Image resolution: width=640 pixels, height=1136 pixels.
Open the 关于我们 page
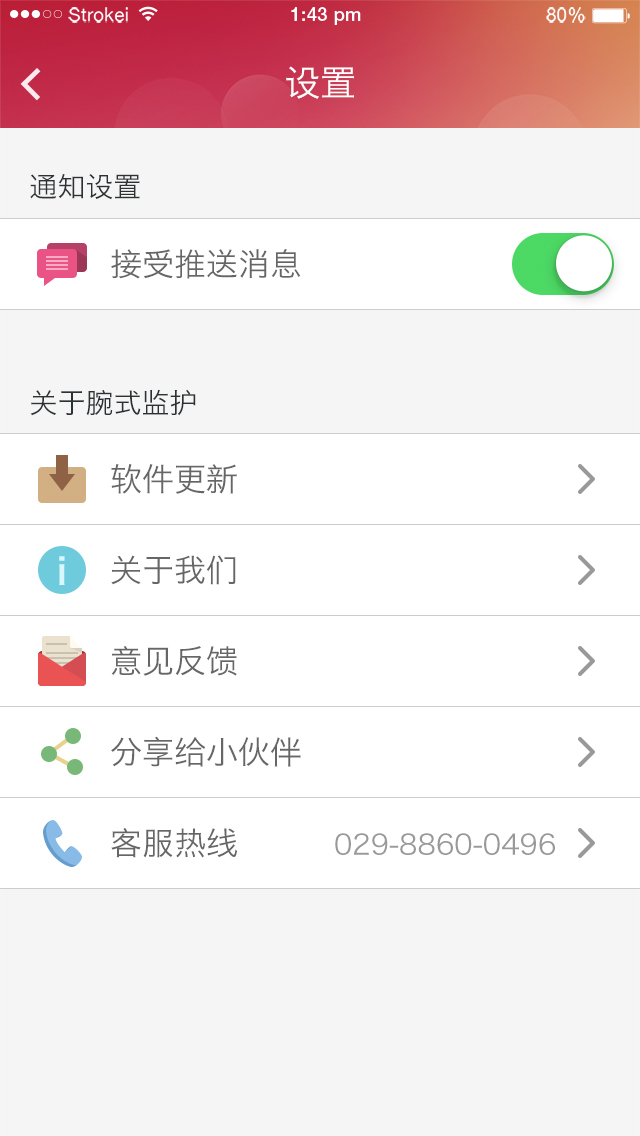(320, 571)
